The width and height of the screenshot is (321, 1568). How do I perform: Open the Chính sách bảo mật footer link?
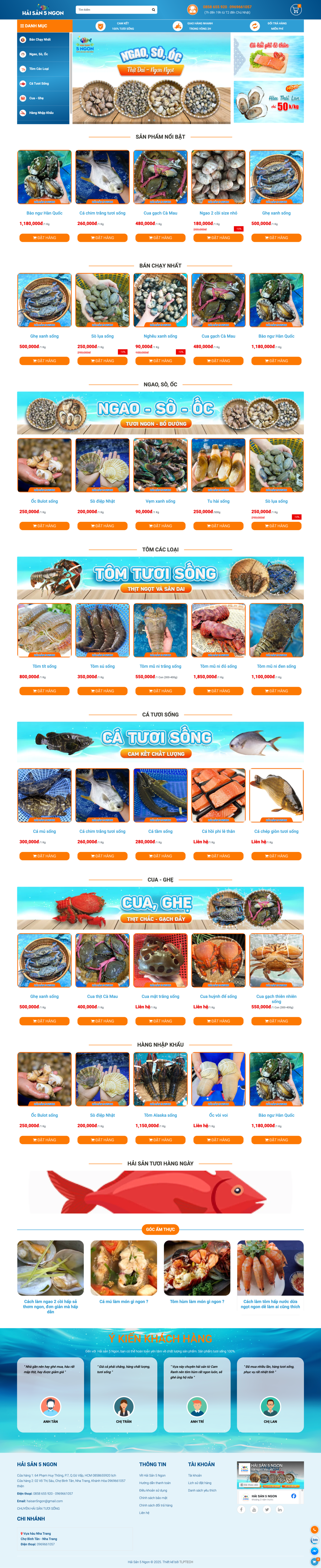(153, 1498)
